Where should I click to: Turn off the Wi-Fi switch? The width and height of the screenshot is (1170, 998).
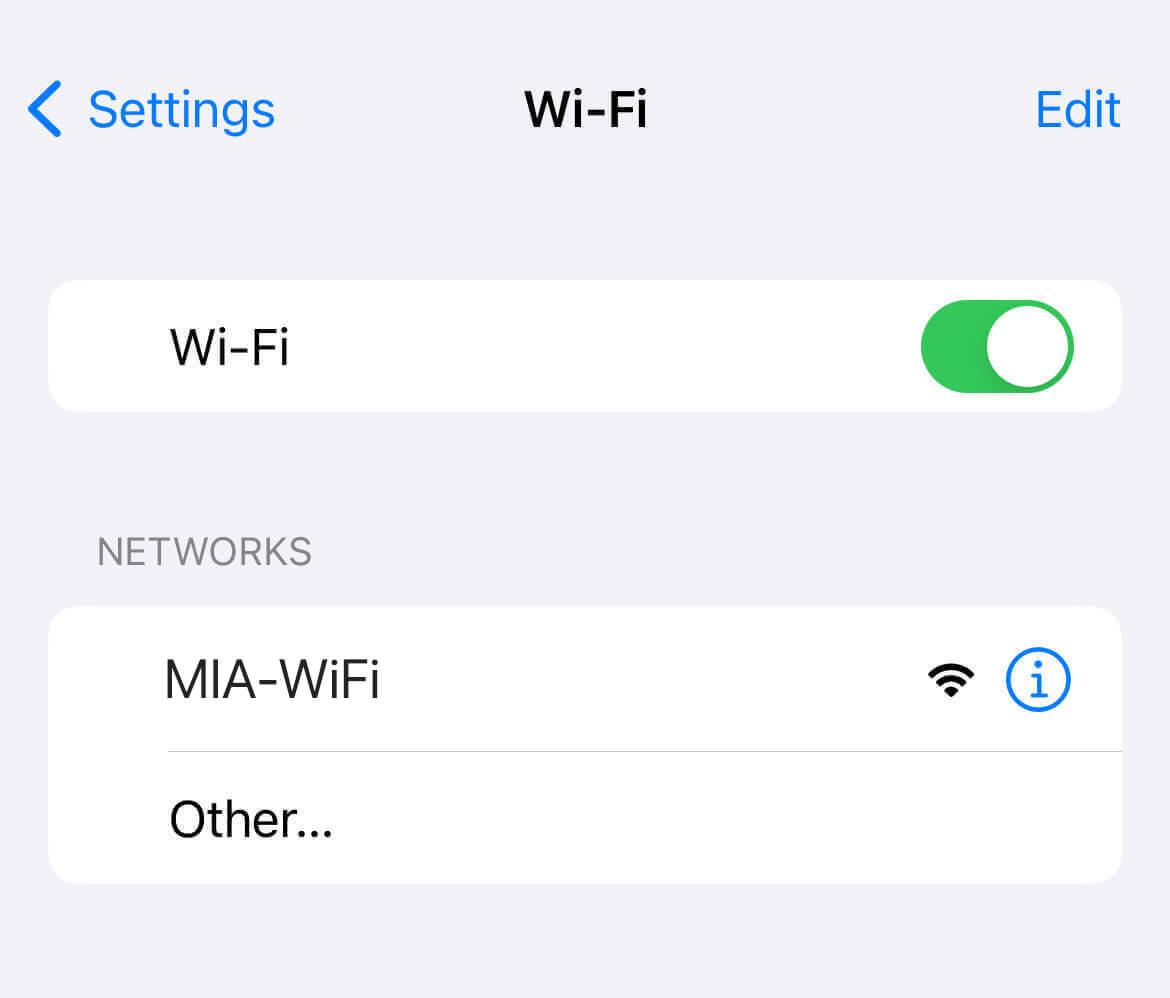tap(996, 346)
